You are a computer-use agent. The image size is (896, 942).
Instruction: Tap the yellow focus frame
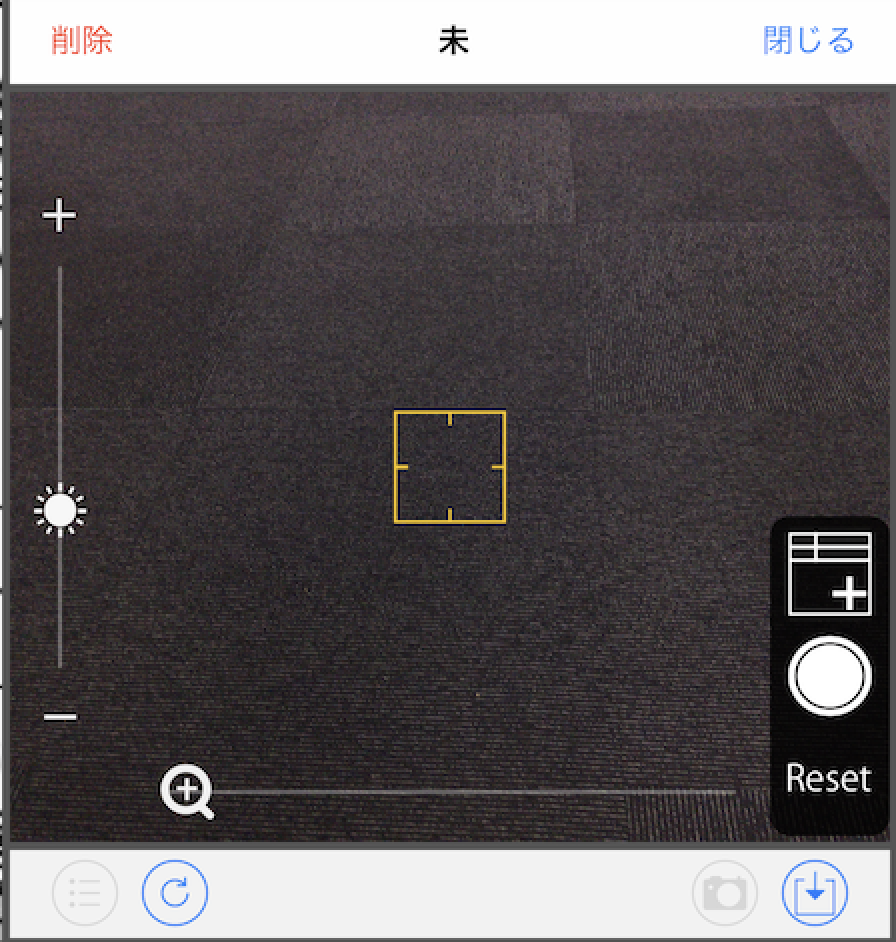pyautogui.click(x=449, y=467)
